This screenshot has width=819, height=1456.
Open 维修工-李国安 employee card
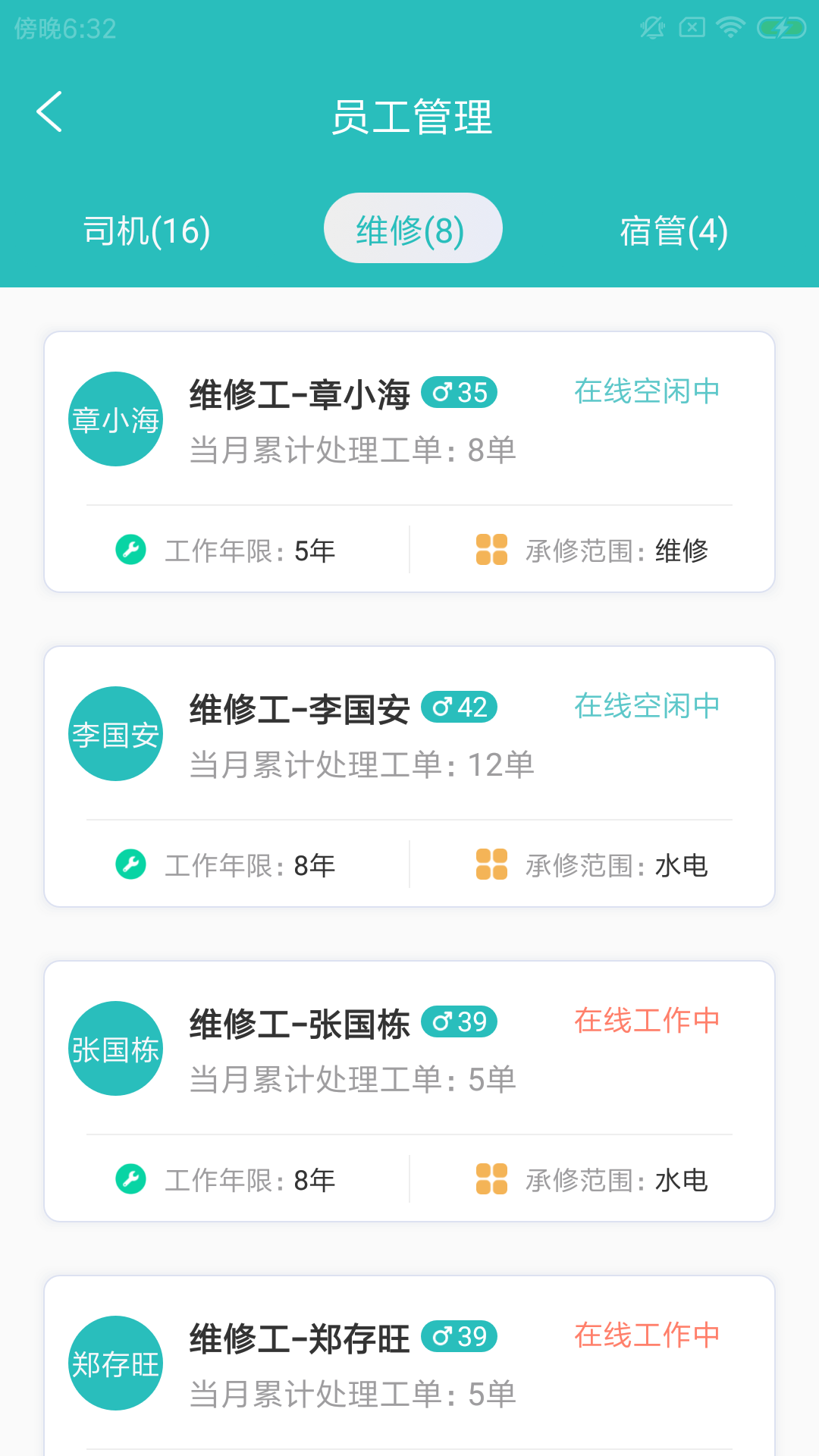(409, 776)
